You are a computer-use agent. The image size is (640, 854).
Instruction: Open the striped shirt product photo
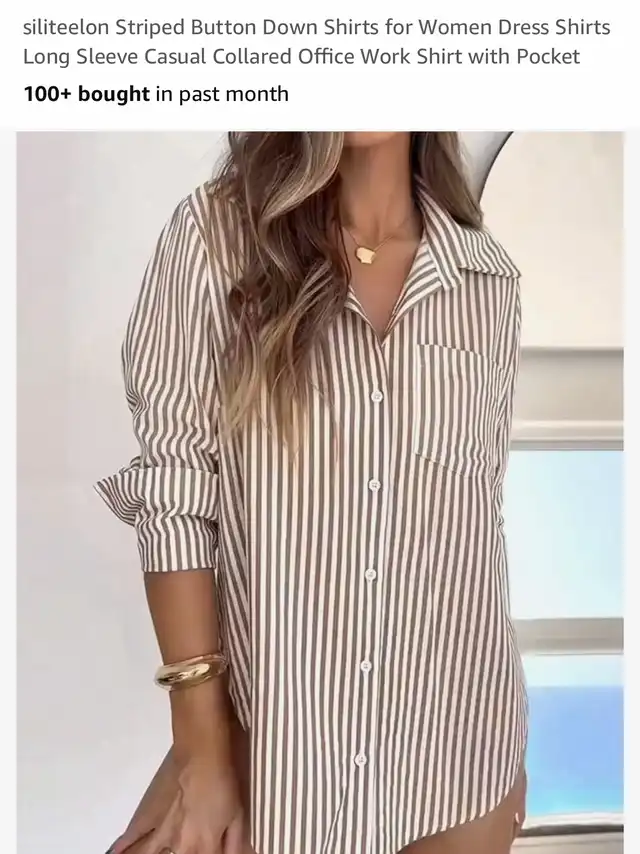(320, 490)
